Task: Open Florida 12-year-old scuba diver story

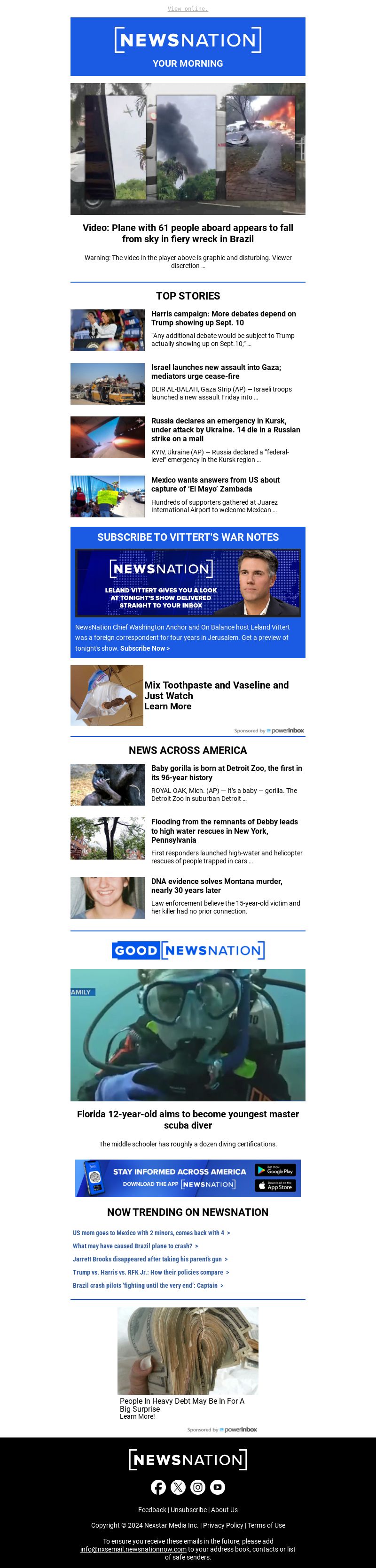Action: click(x=188, y=1119)
